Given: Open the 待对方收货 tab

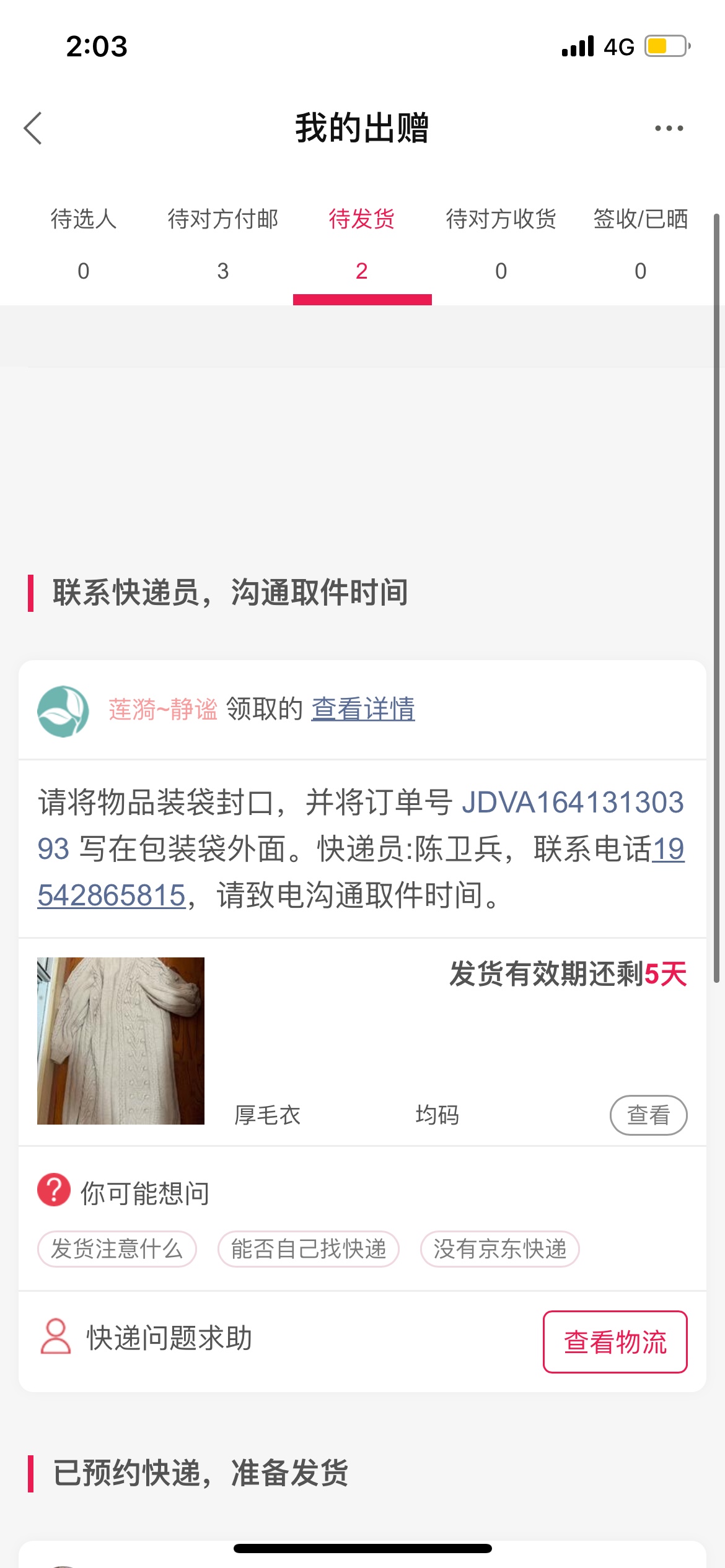Looking at the screenshot, I should (501, 243).
